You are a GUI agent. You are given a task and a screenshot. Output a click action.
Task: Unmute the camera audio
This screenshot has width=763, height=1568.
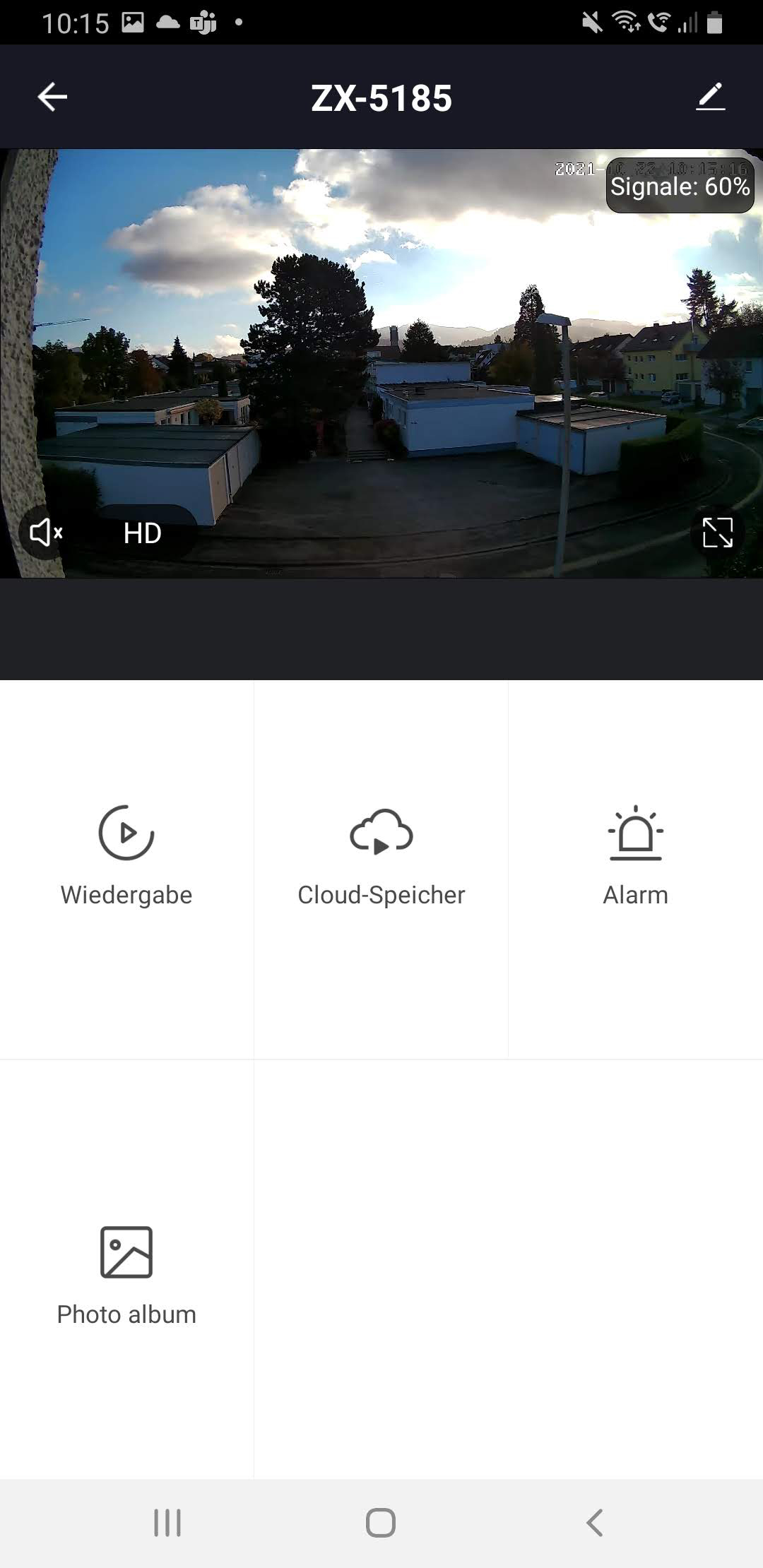(46, 533)
